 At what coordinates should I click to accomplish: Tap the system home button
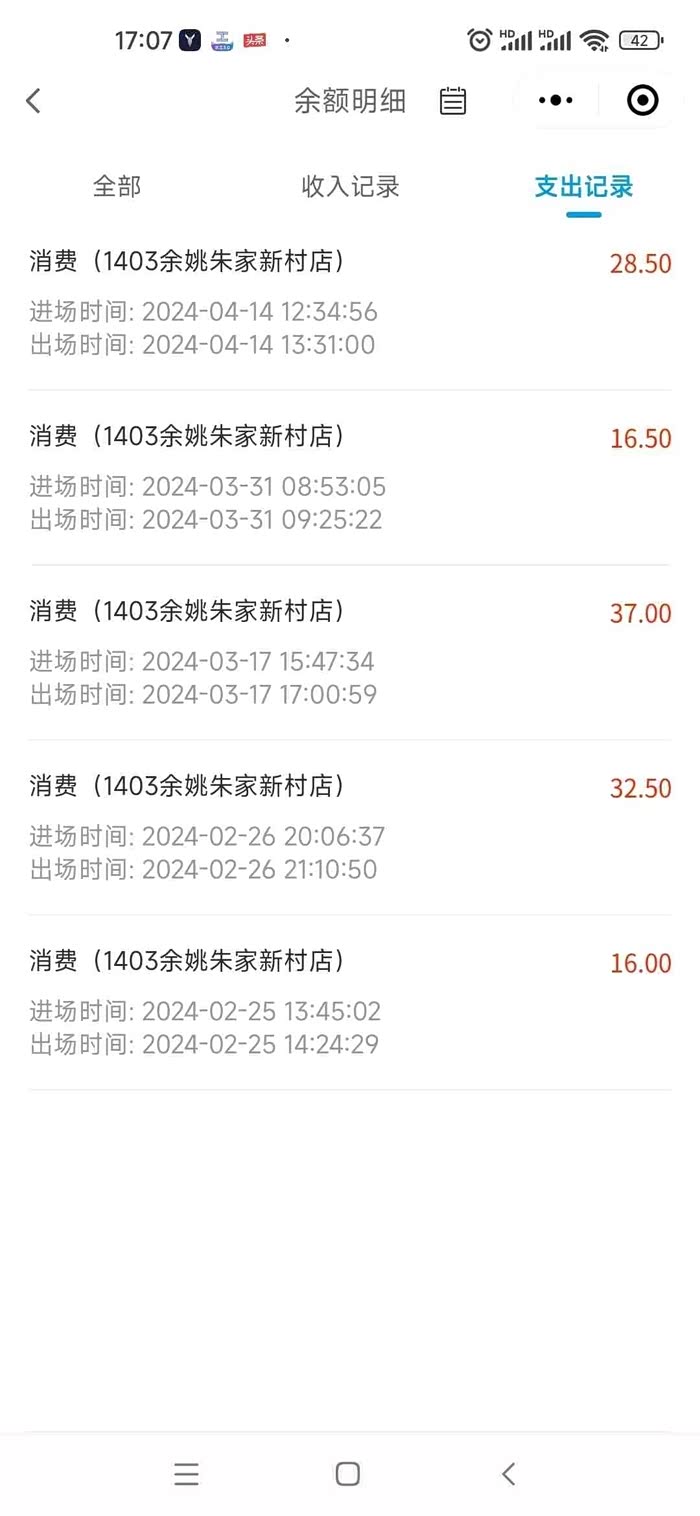pyautogui.click(x=348, y=1473)
